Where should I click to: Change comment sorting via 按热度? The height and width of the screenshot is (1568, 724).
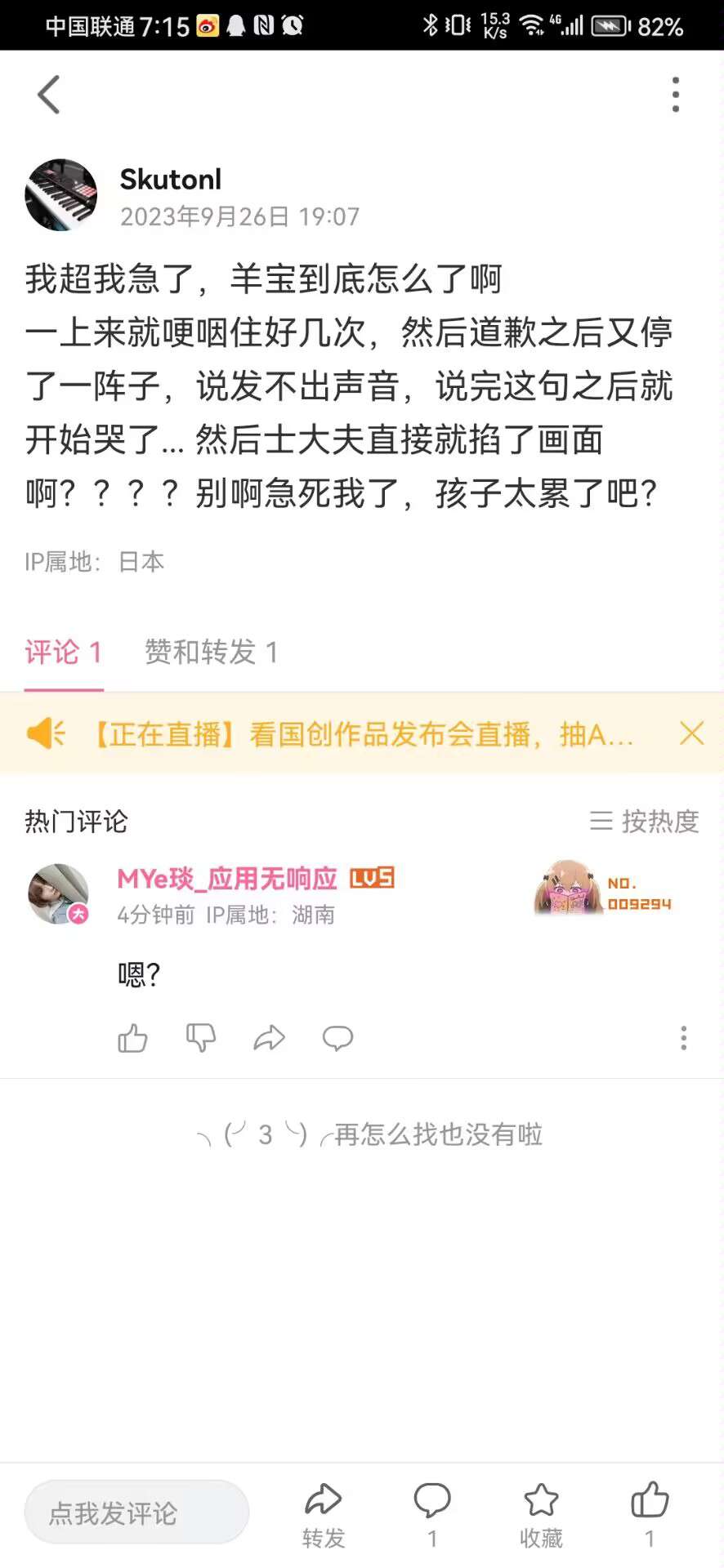tap(645, 821)
